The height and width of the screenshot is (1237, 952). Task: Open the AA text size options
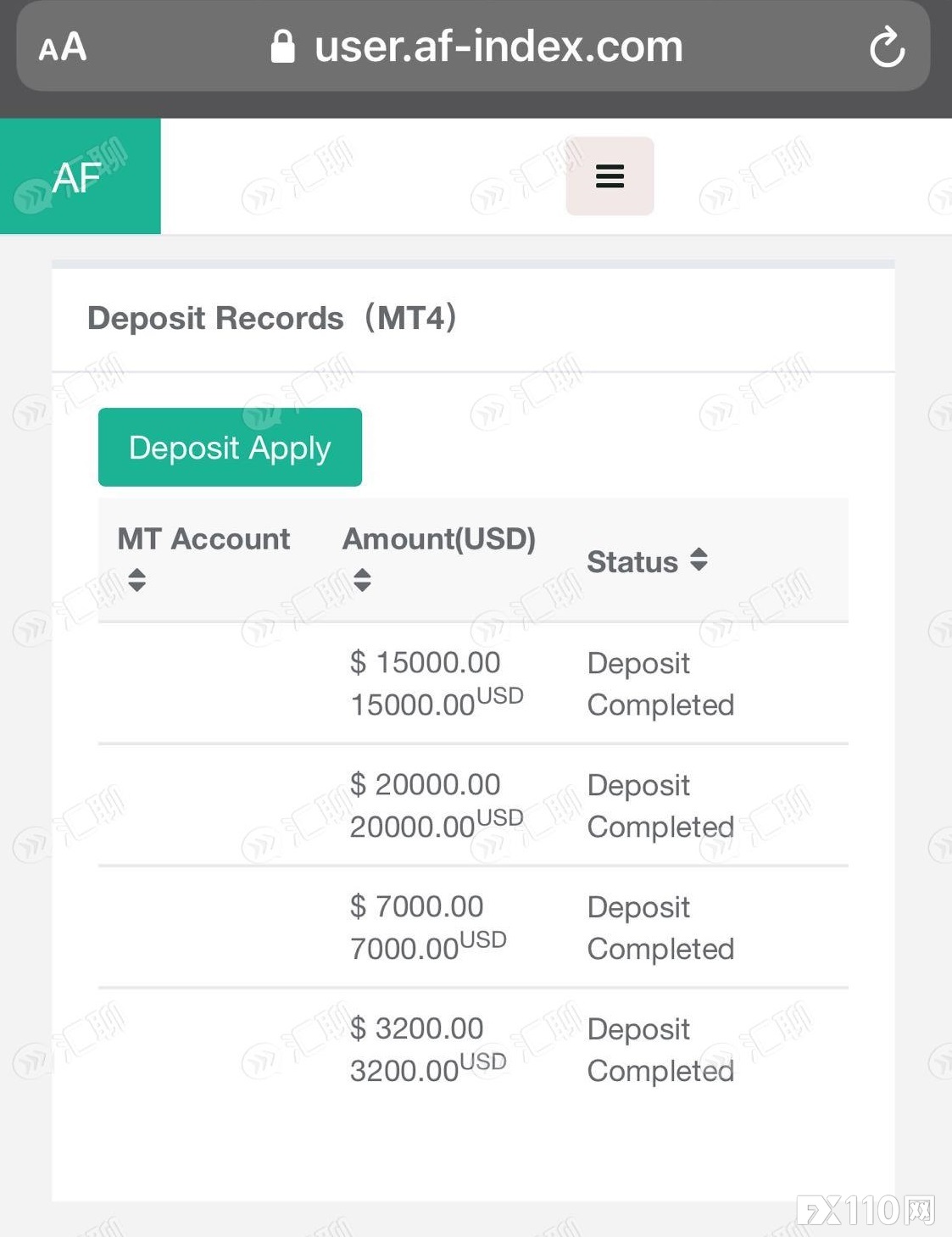tap(62, 47)
